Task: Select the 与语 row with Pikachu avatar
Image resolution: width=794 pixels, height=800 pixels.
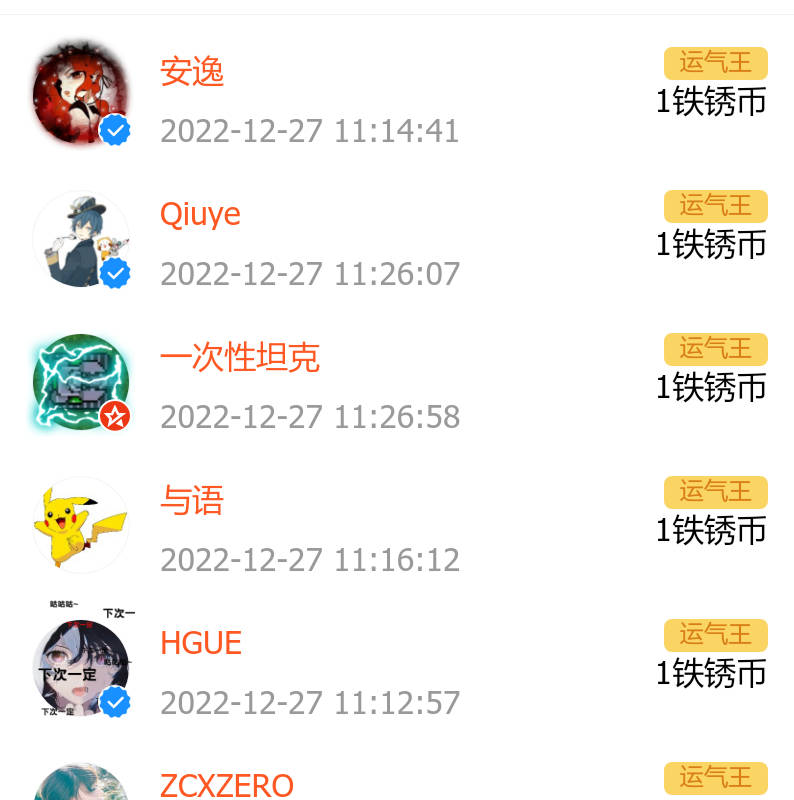Action: (x=192, y=501)
